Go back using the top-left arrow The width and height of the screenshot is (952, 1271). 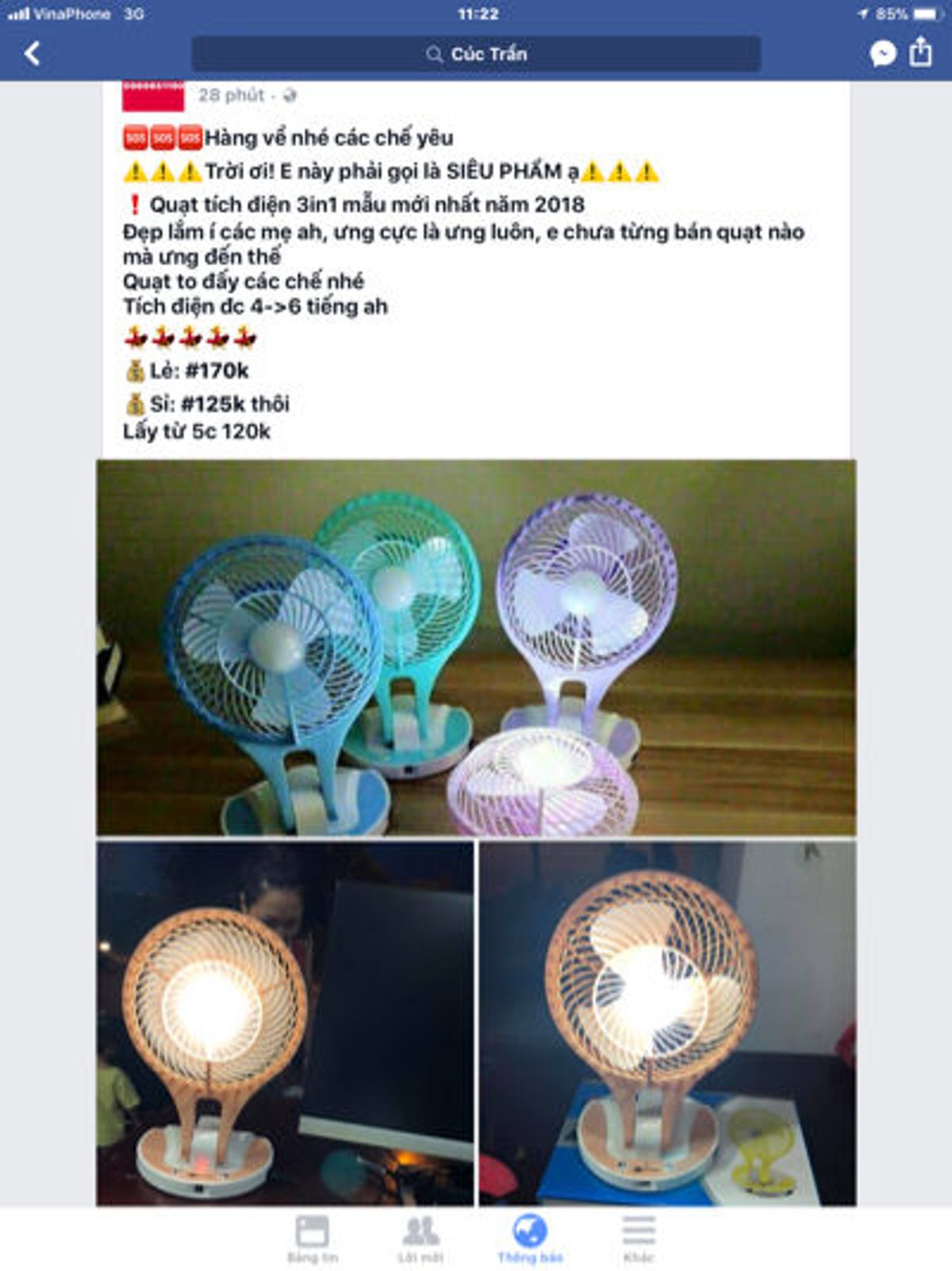point(32,54)
